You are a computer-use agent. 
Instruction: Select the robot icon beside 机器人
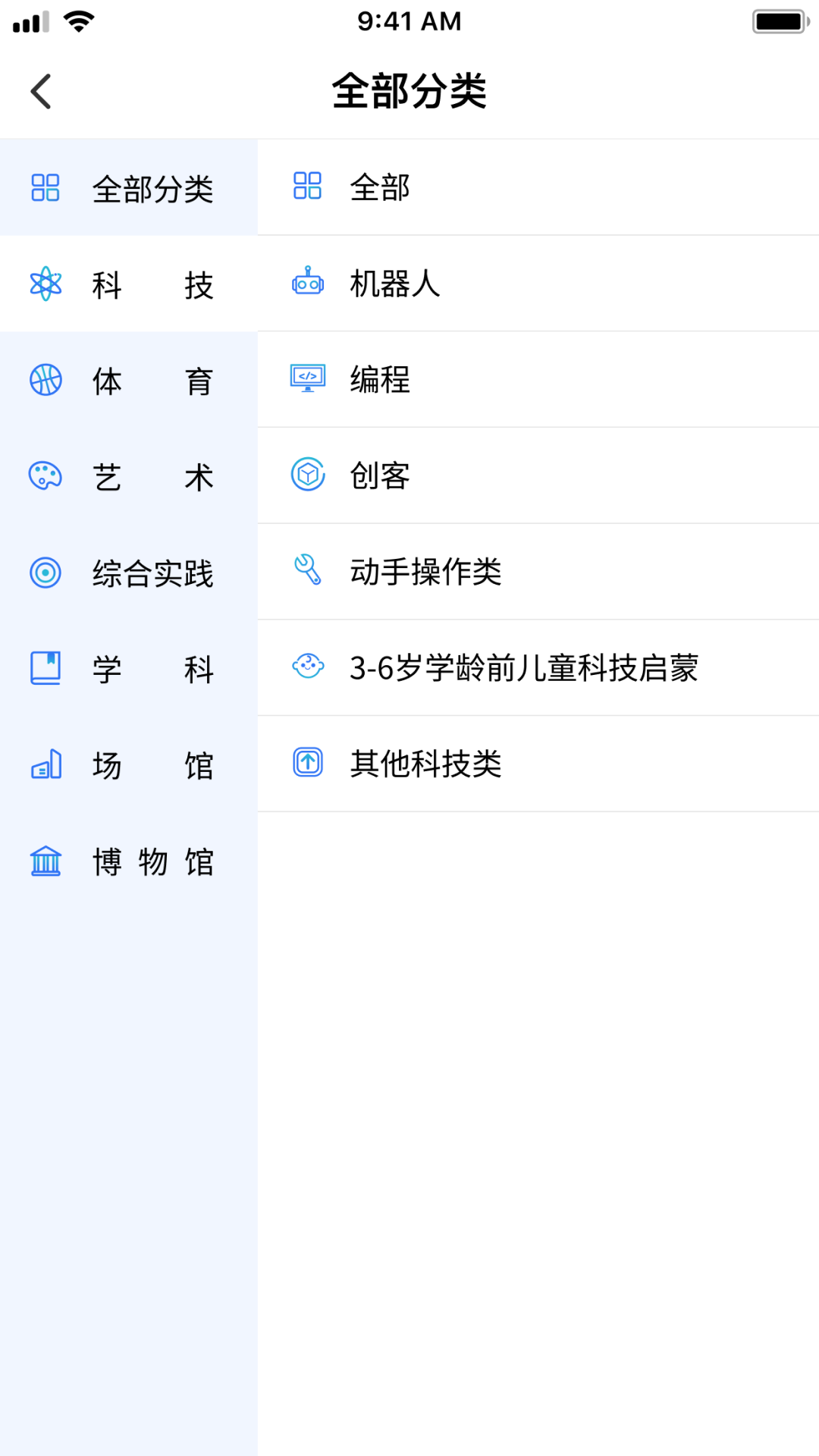pos(307,284)
